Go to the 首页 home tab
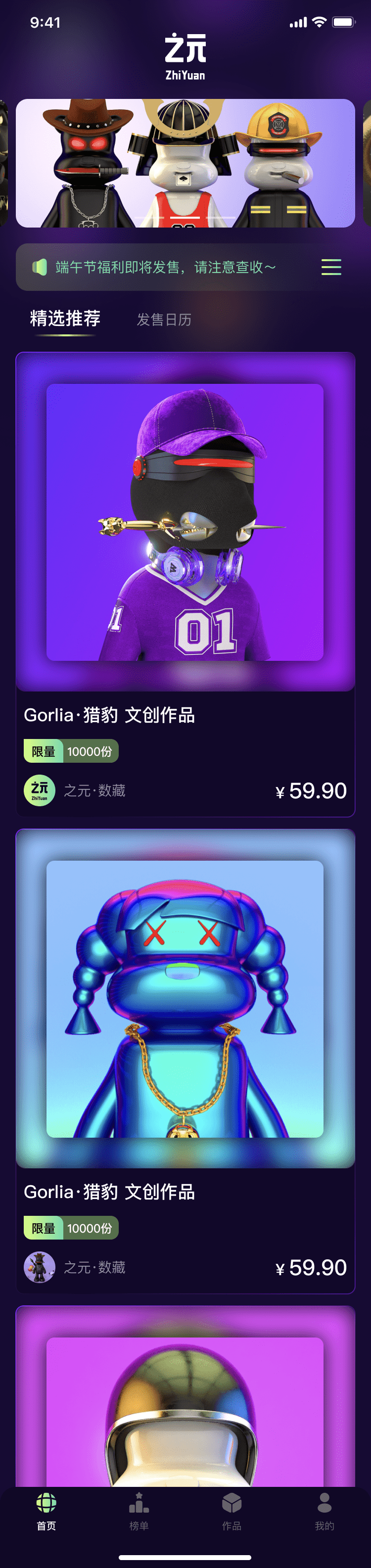The height and width of the screenshot is (1568, 371). 46,1512
